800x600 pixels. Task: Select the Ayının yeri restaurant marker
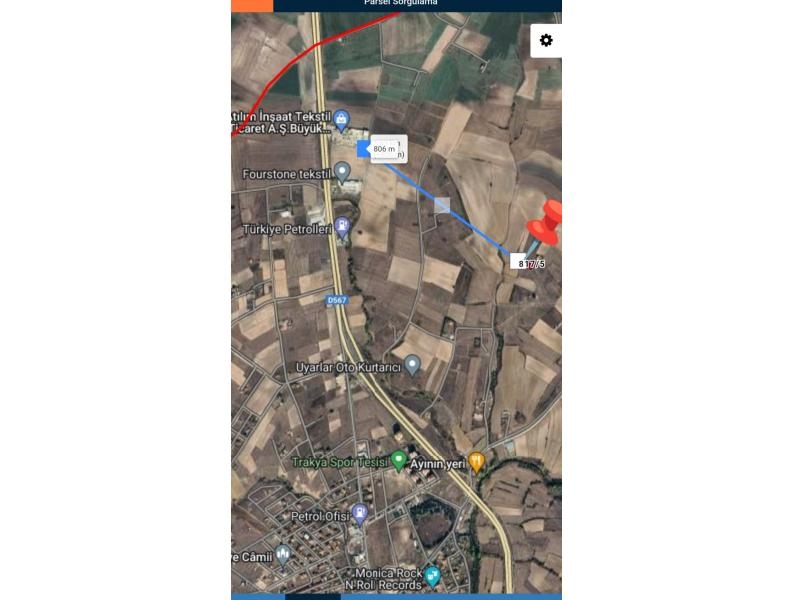coord(477,461)
